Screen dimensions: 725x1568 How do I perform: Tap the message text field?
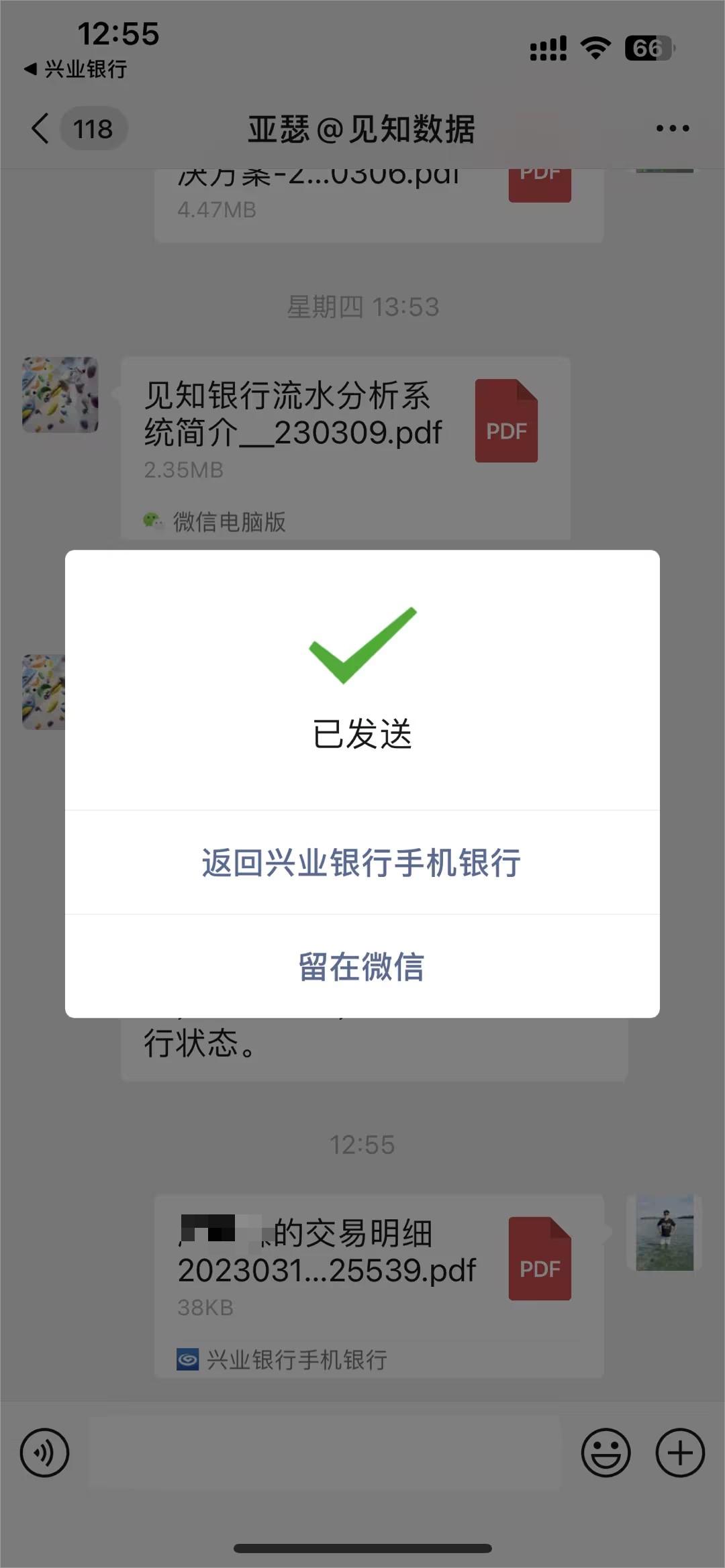(x=325, y=1453)
